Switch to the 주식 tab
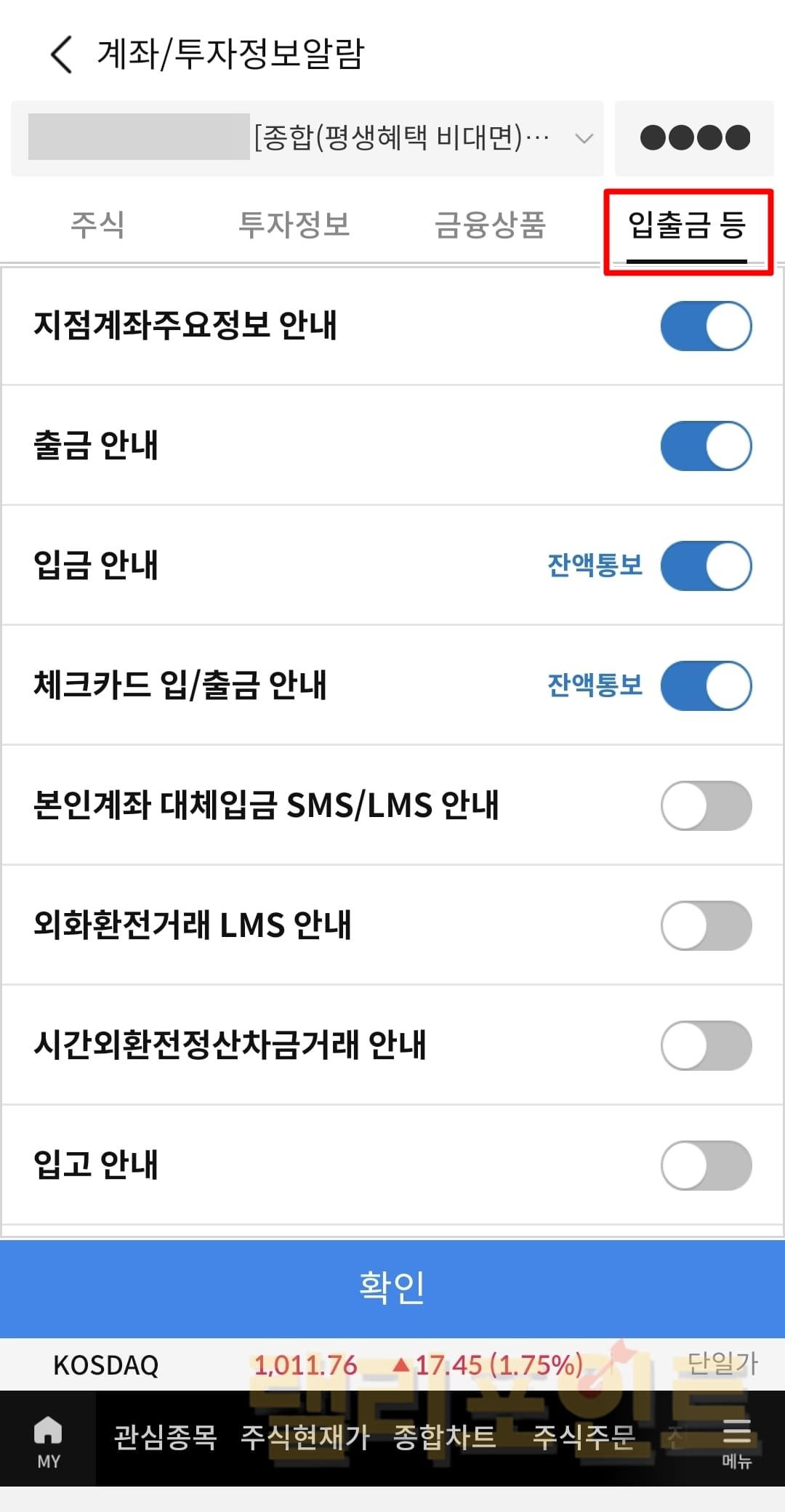 (97, 225)
